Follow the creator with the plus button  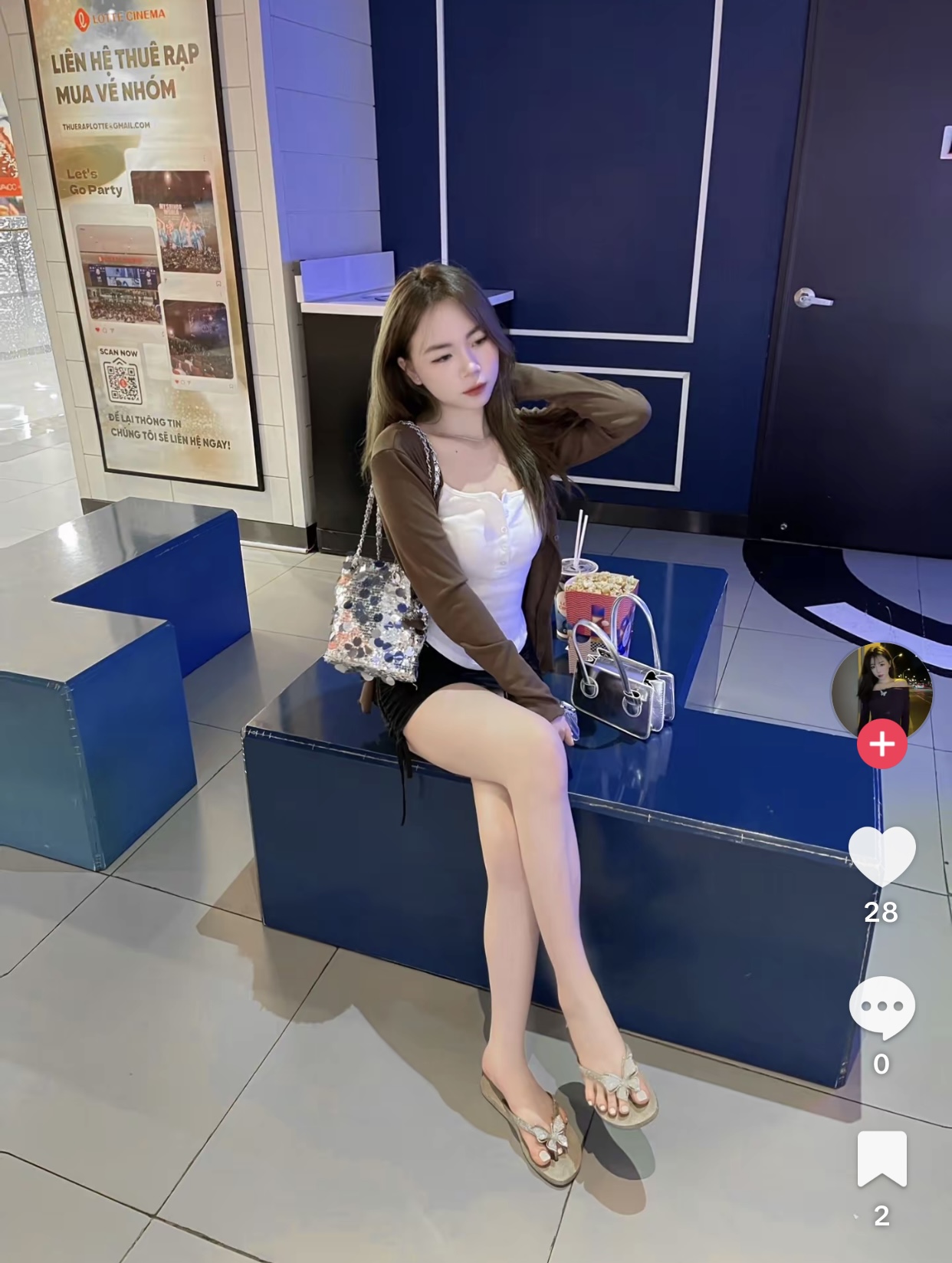click(881, 744)
